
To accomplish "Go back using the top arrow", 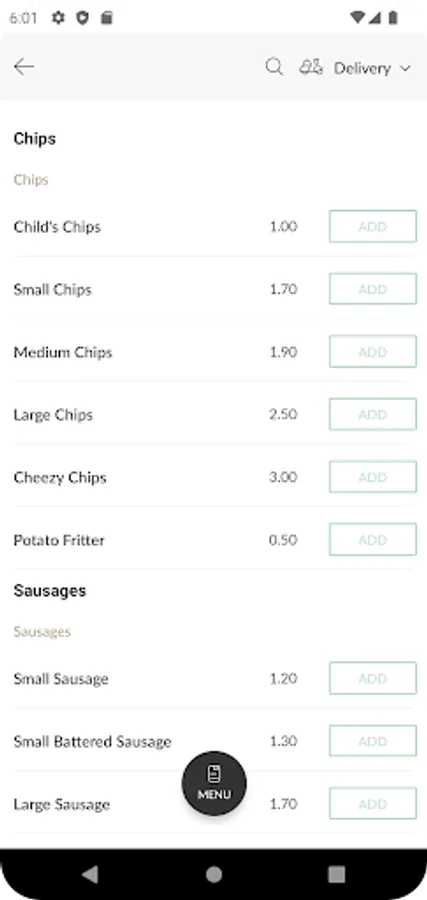I will click(x=24, y=67).
